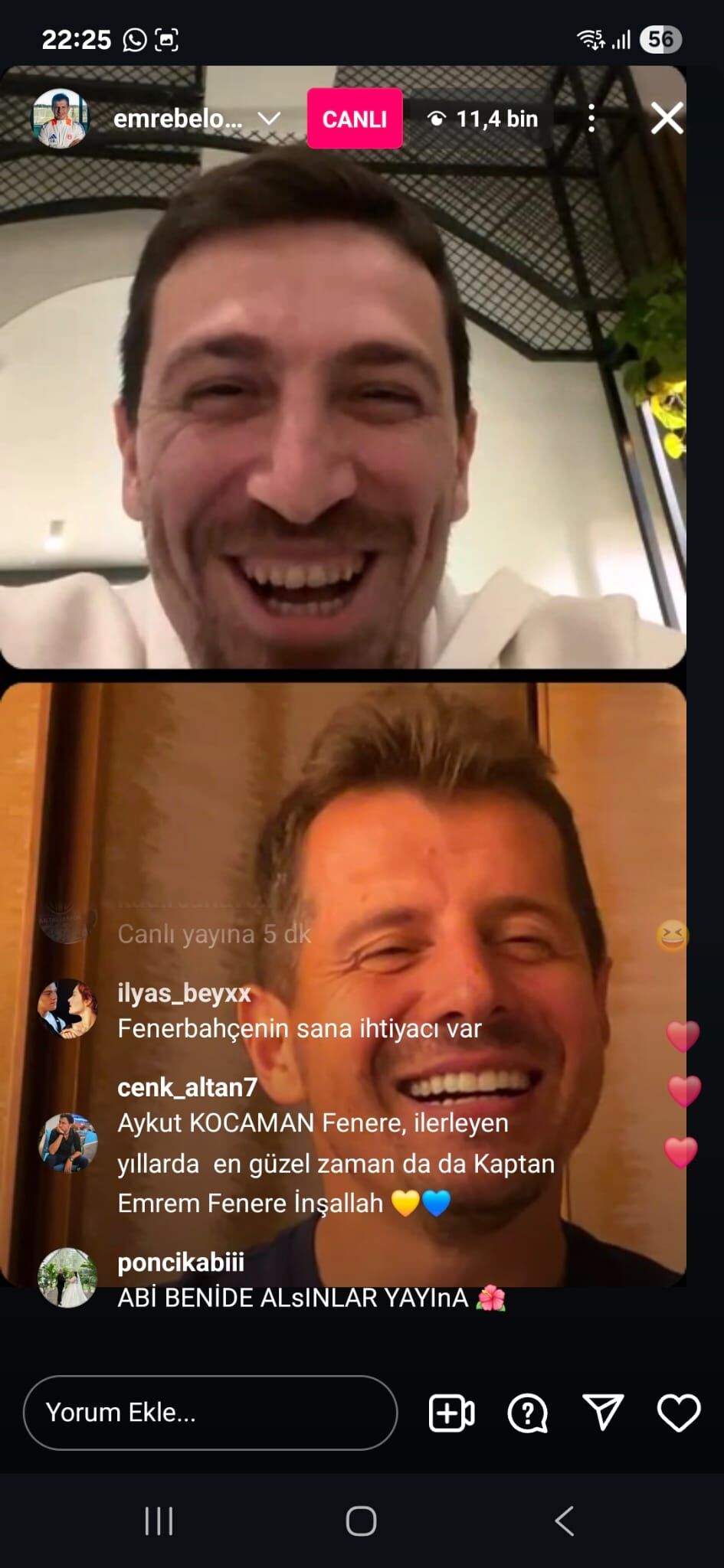The height and width of the screenshot is (1568, 724).
Task: Close the live stream
Action: point(667,119)
